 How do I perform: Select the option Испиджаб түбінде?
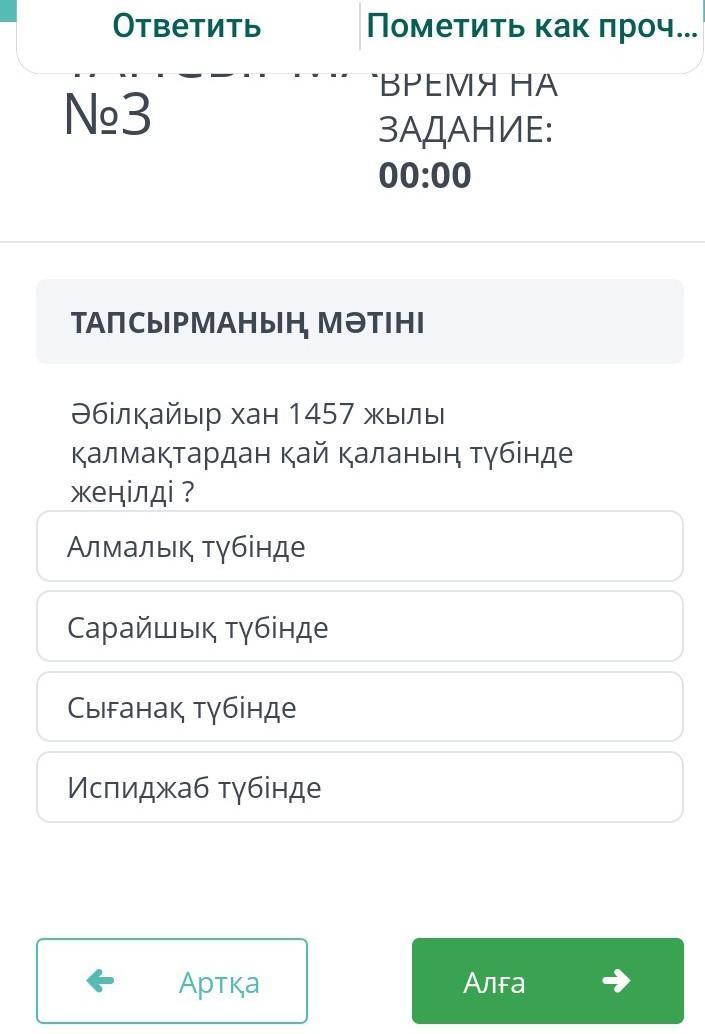[x=359, y=787]
